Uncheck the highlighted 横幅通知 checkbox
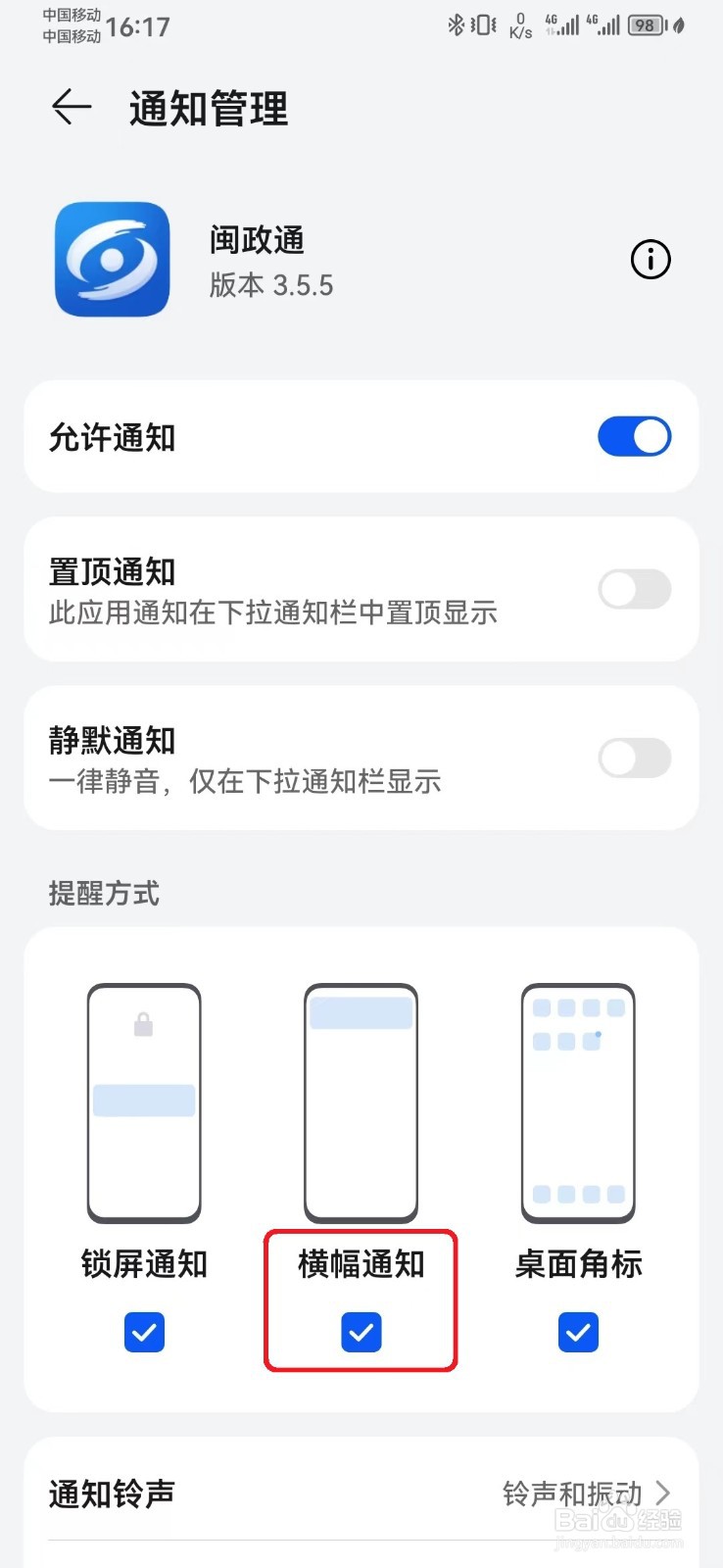 pos(361,1332)
